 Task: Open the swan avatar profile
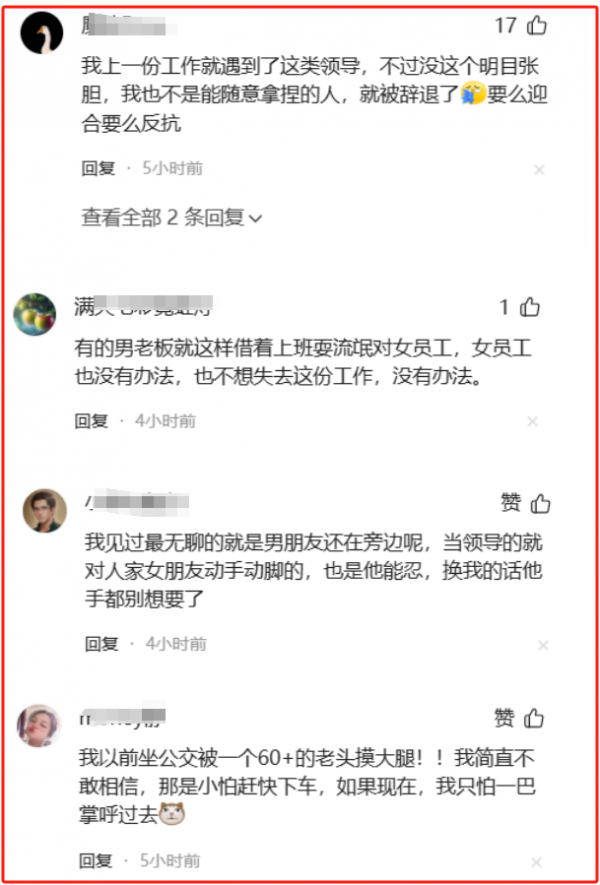tap(41, 32)
